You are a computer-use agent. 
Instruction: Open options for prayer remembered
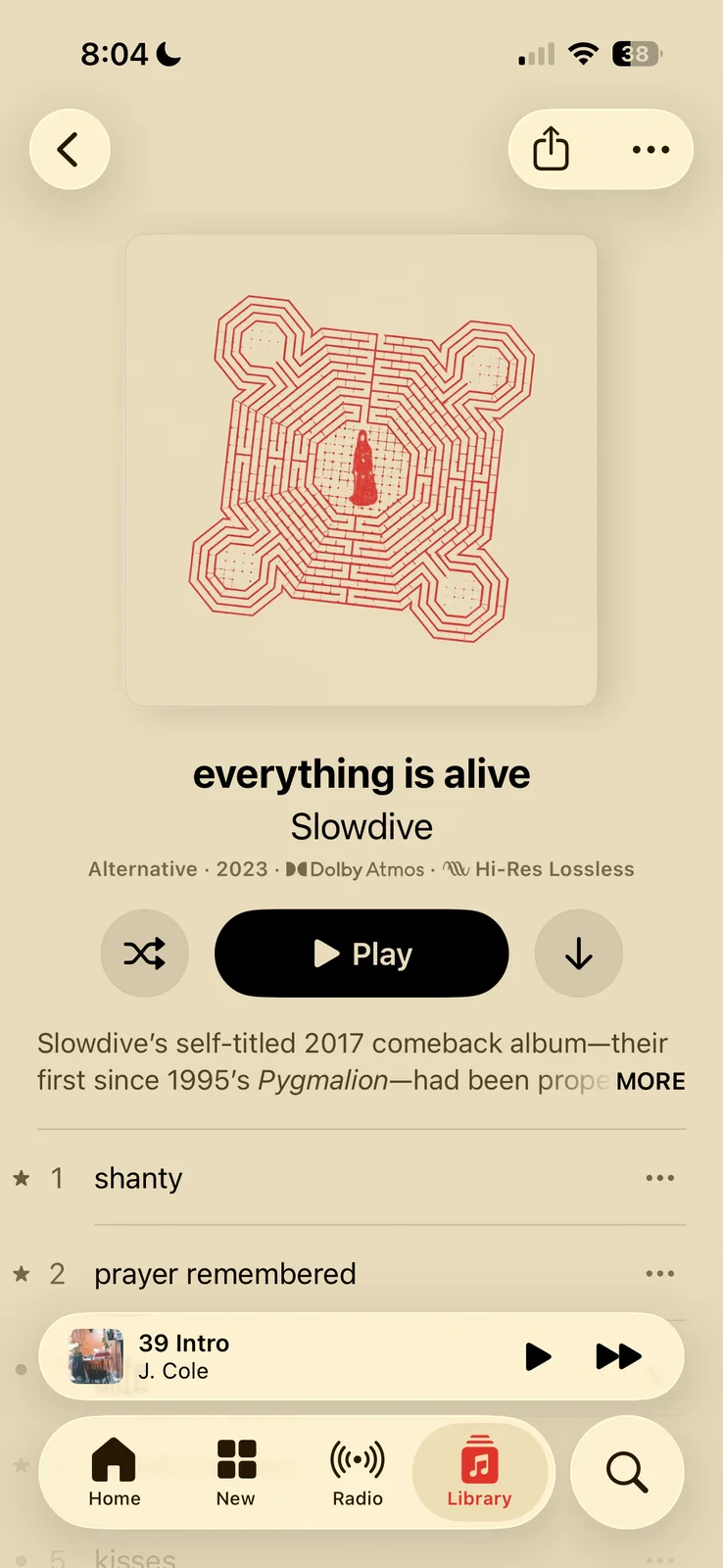click(659, 1274)
